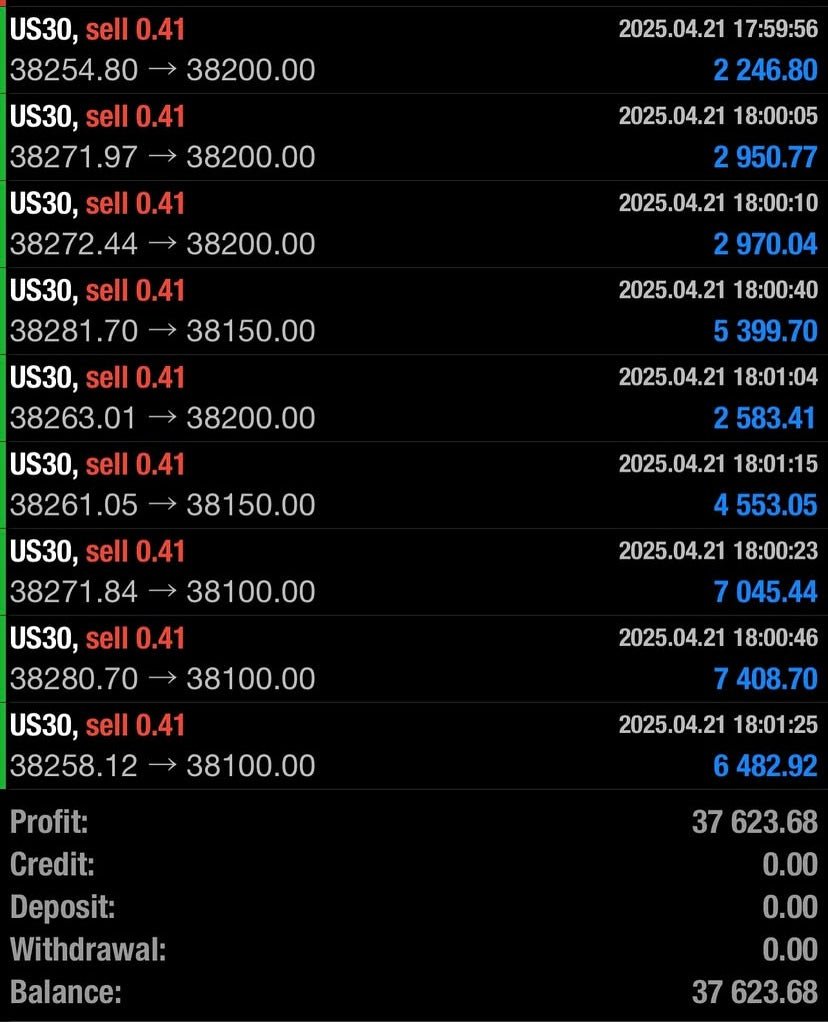Open the trade with 7 045.44 profit

tap(414, 572)
